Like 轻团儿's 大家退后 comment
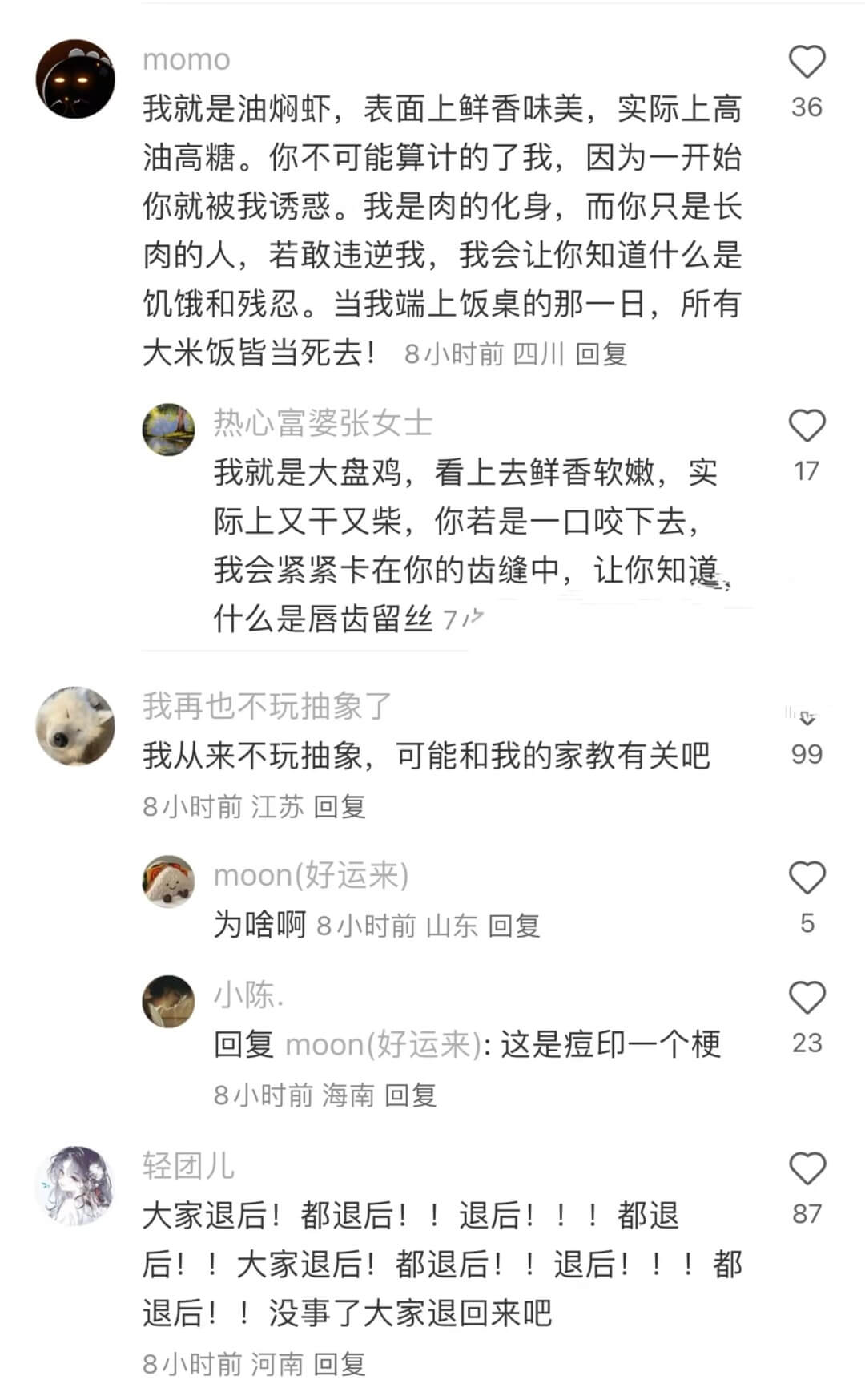865x1400 pixels. (807, 1168)
